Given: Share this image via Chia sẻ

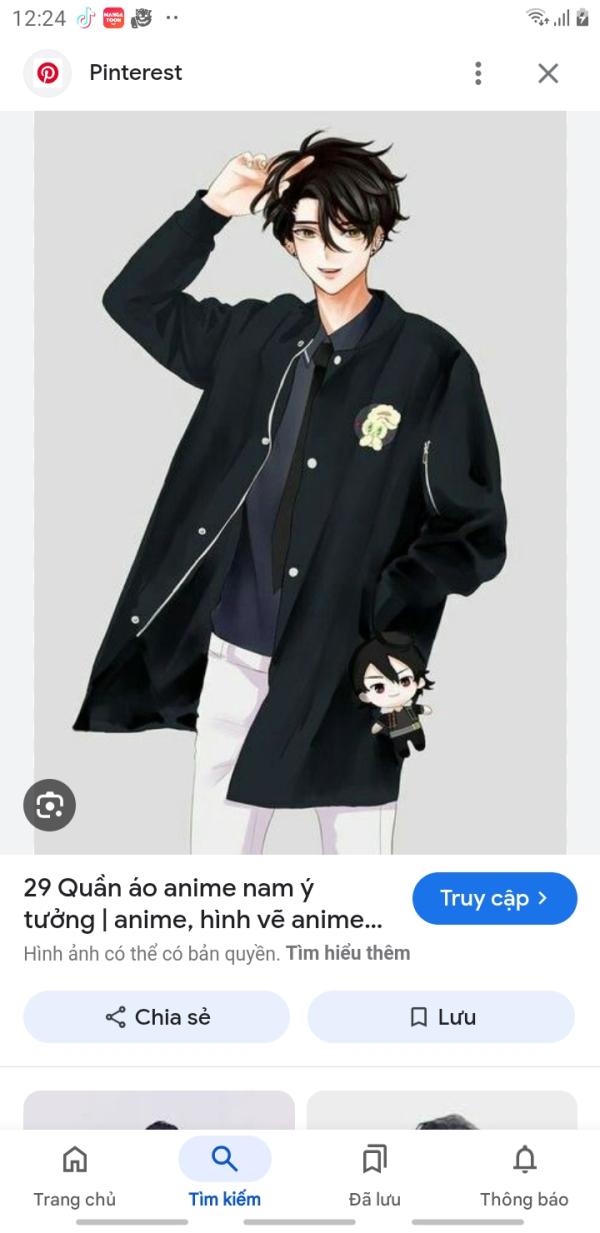Looking at the screenshot, I should [157, 1017].
